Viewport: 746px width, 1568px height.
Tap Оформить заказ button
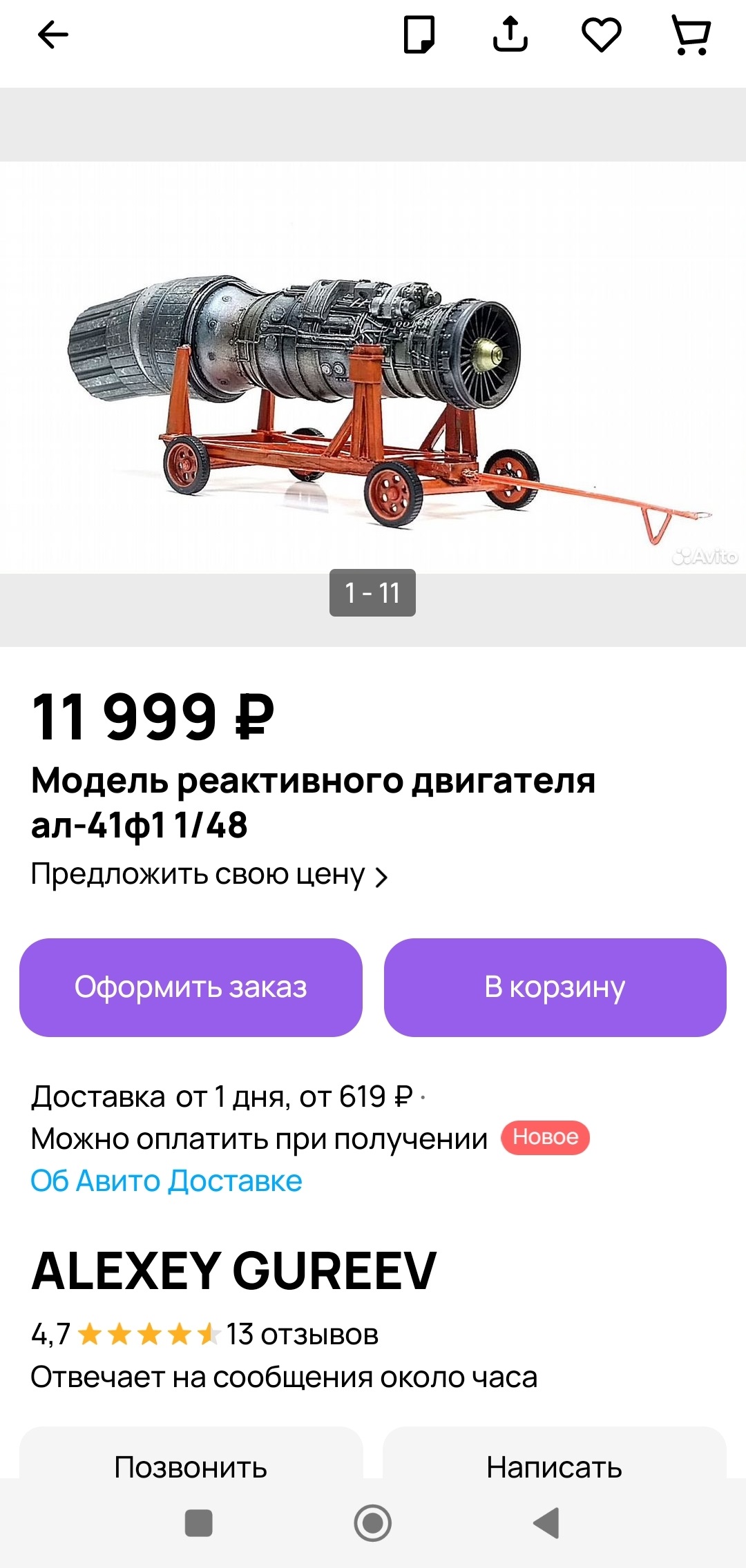point(191,987)
